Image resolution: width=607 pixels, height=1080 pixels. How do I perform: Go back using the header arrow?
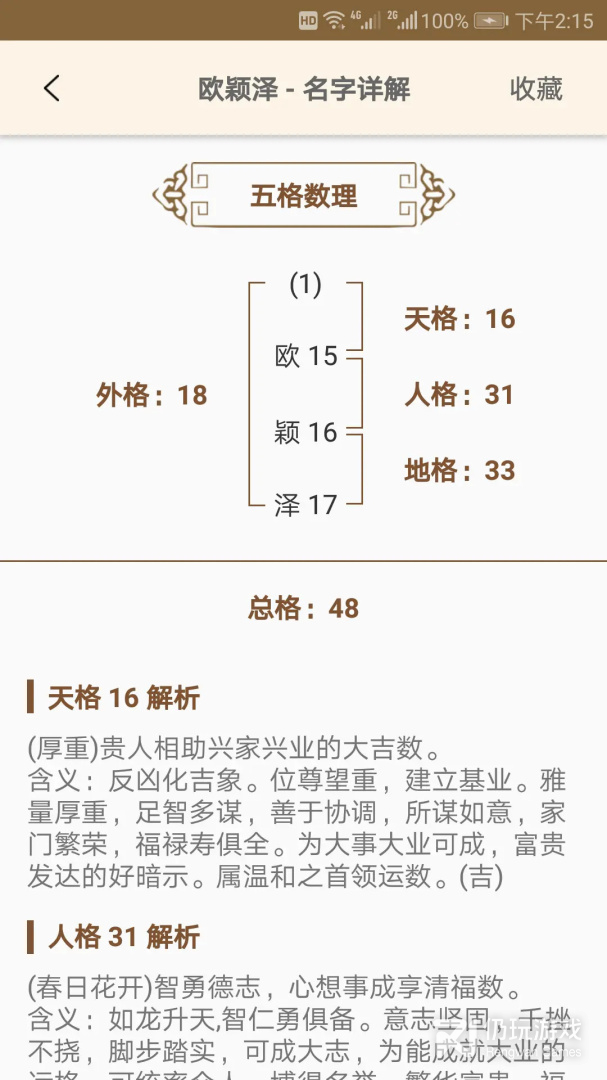52,88
